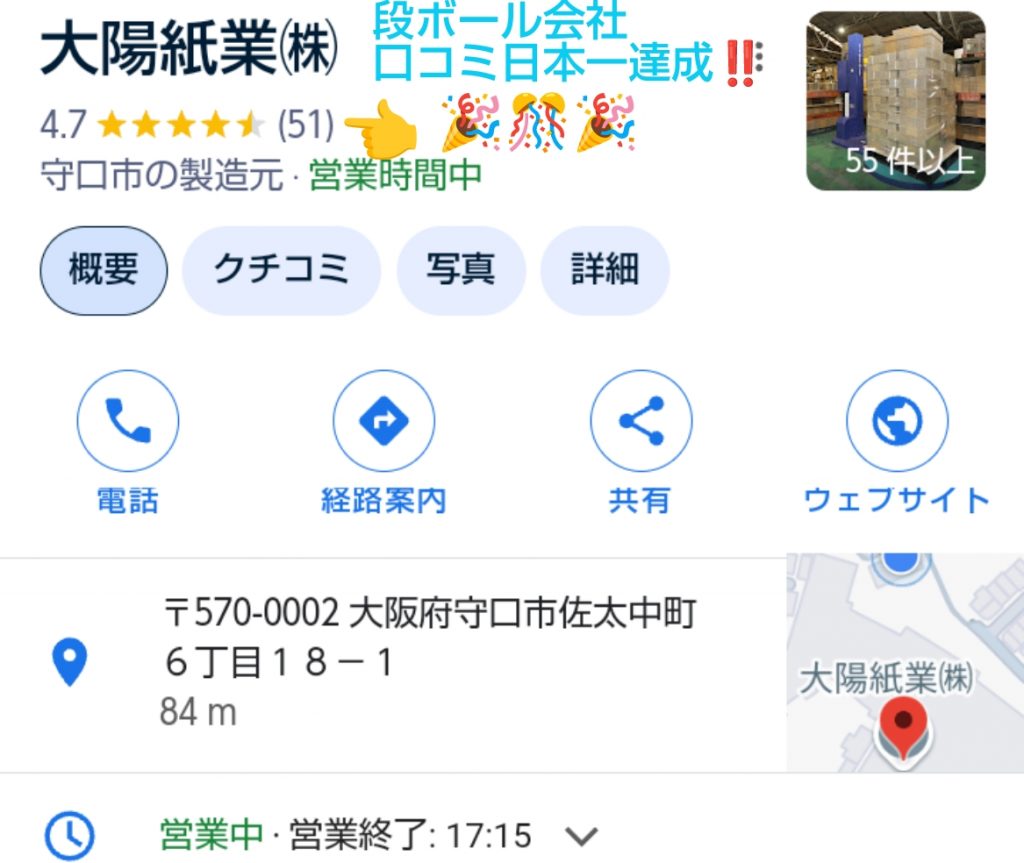
Task: Share this place via 共有
Action: click(x=640, y=421)
